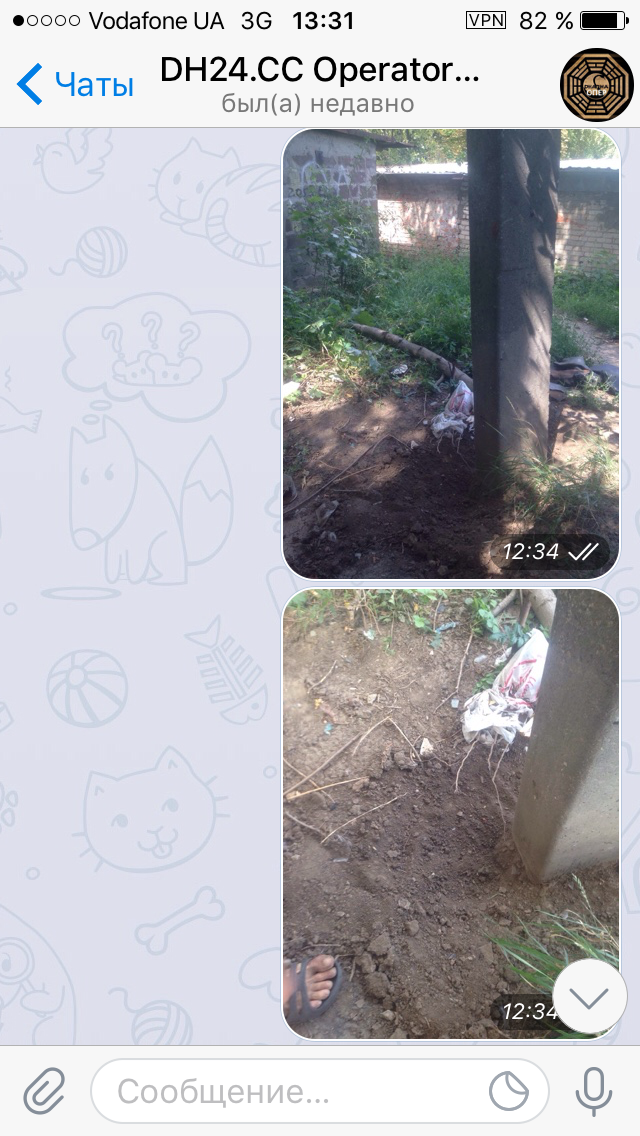Go back to the Чаты list
This screenshot has height=1136, width=640.
pos(75,85)
